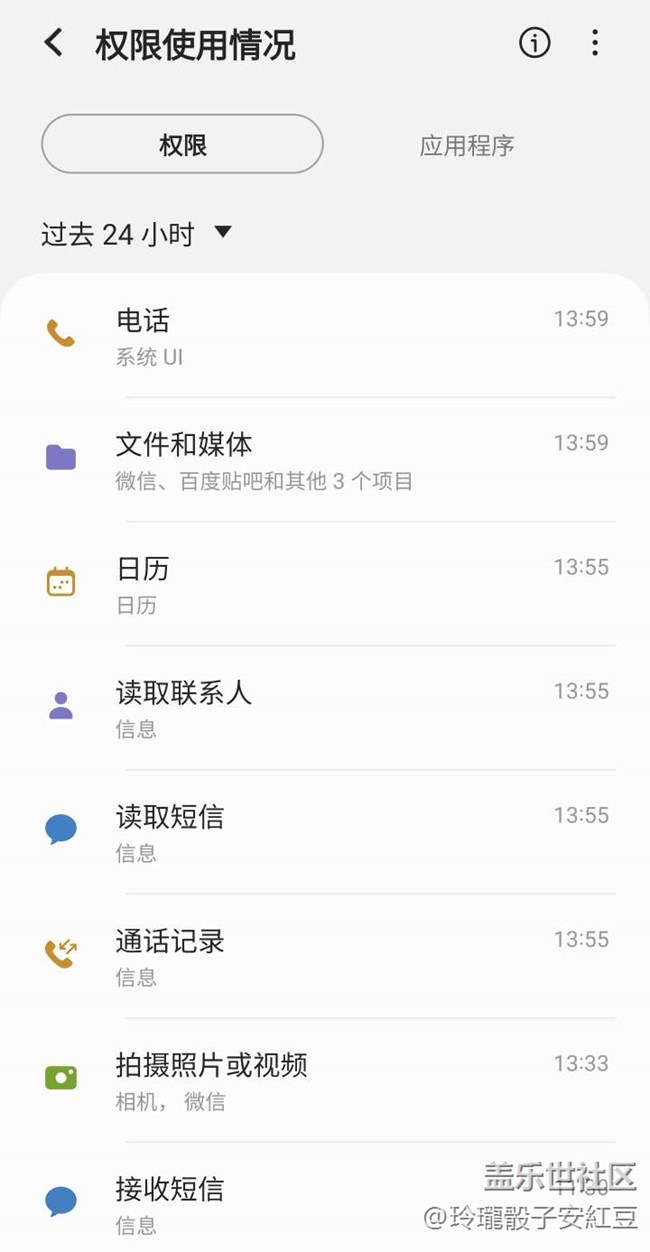Switch to the 应用程序 tab
Viewport: 650px width, 1252px height.
click(x=467, y=145)
